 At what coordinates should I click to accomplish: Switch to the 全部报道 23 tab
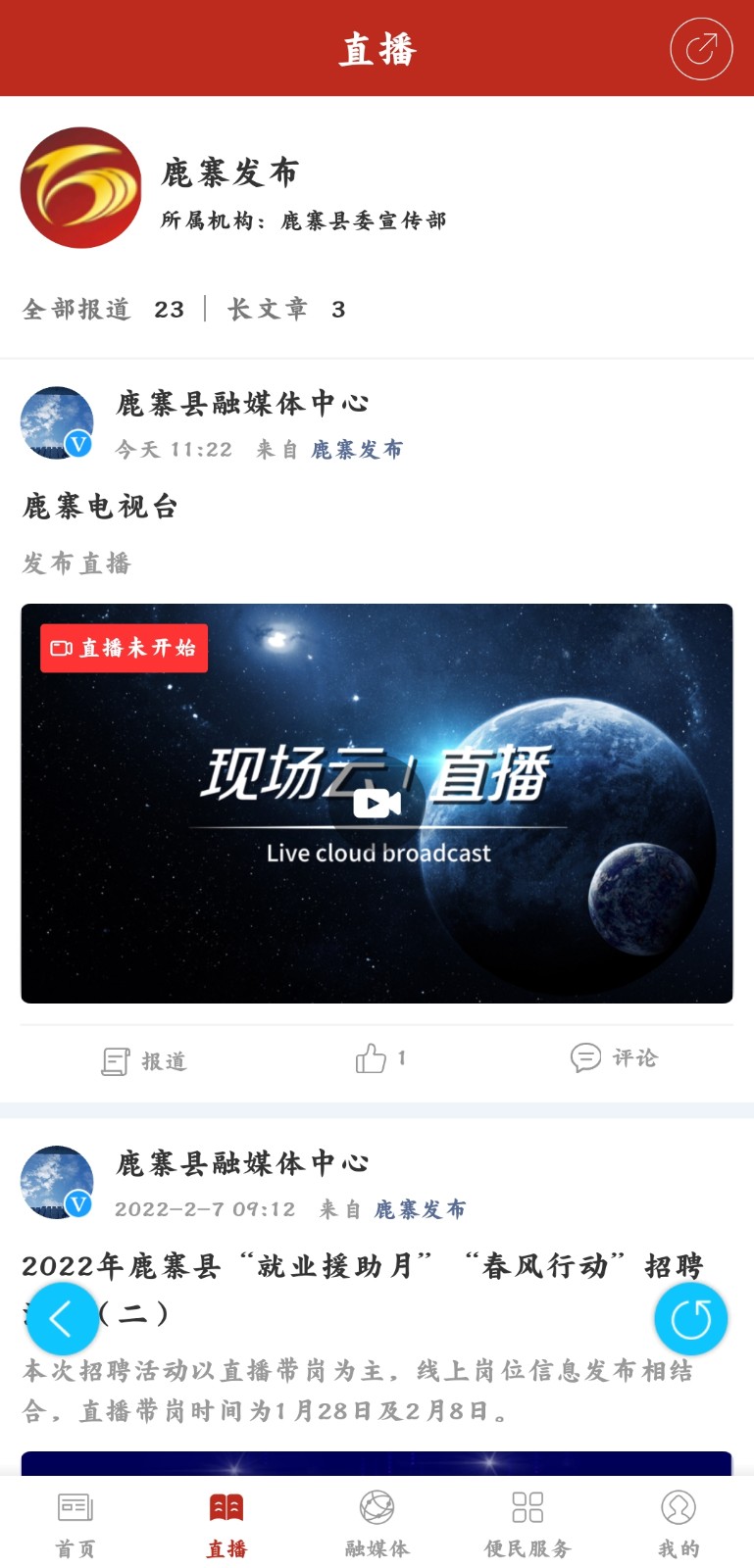[102, 309]
